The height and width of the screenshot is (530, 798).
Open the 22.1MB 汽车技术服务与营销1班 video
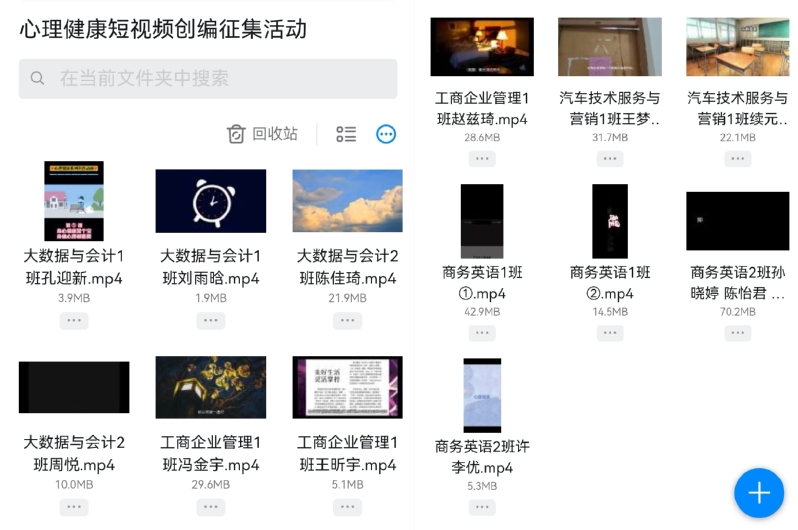(738, 47)
